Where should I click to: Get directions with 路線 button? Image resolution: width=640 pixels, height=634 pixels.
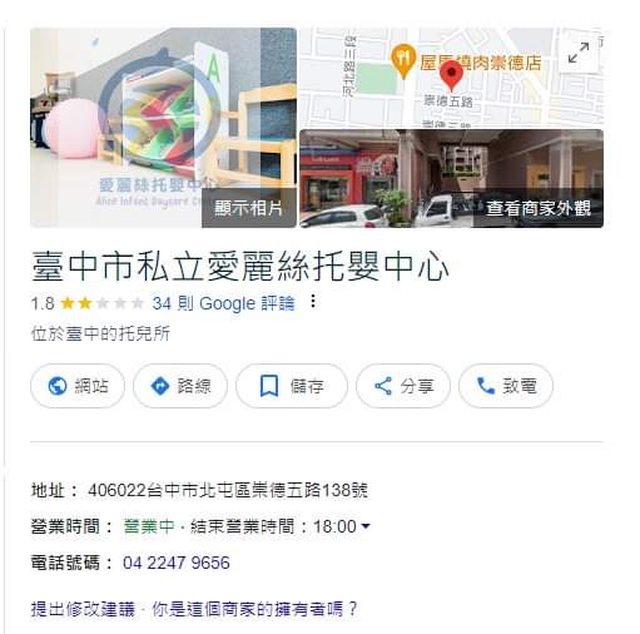(180, 386)
